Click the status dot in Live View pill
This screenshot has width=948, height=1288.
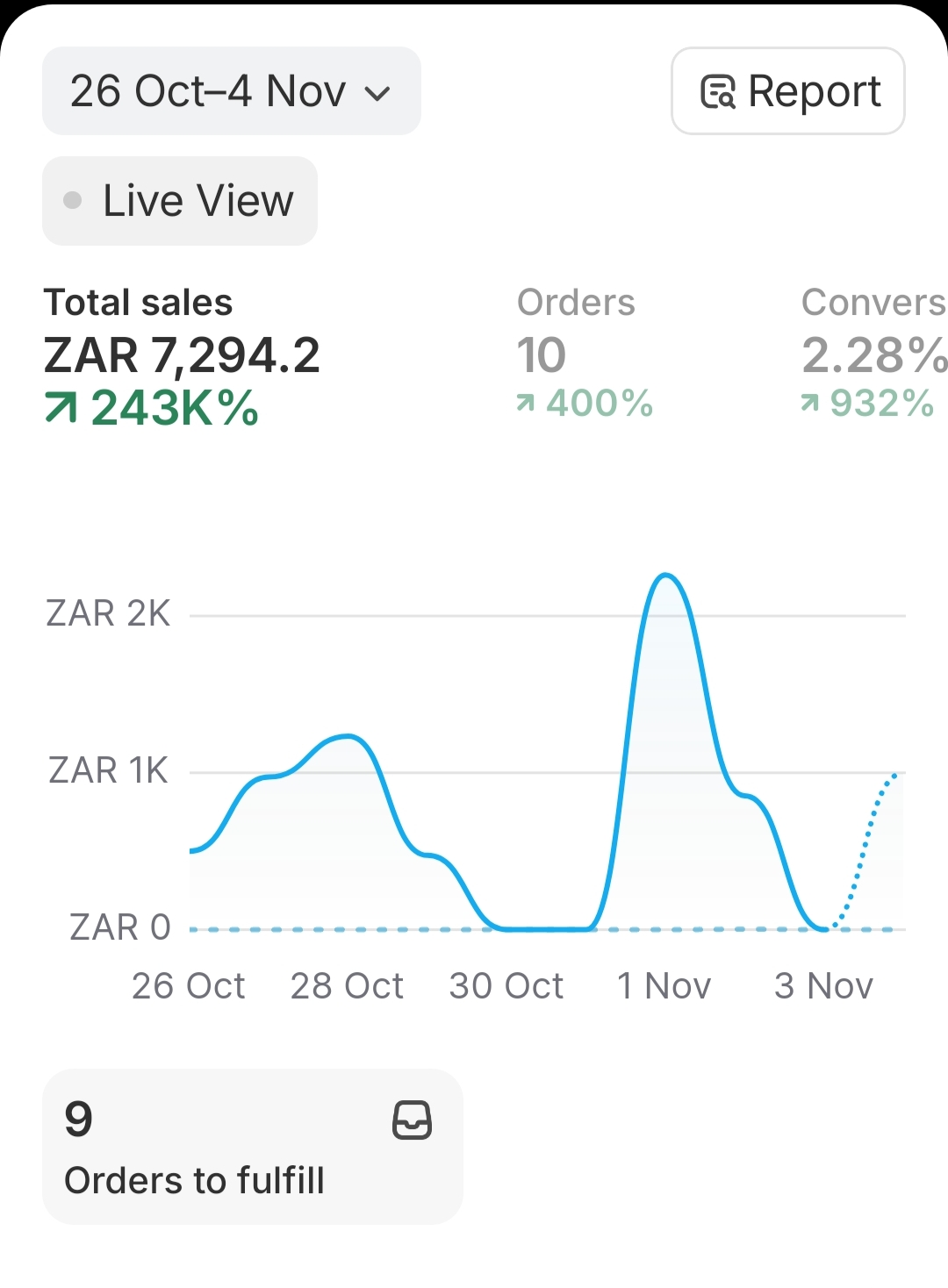pos(71,200)
